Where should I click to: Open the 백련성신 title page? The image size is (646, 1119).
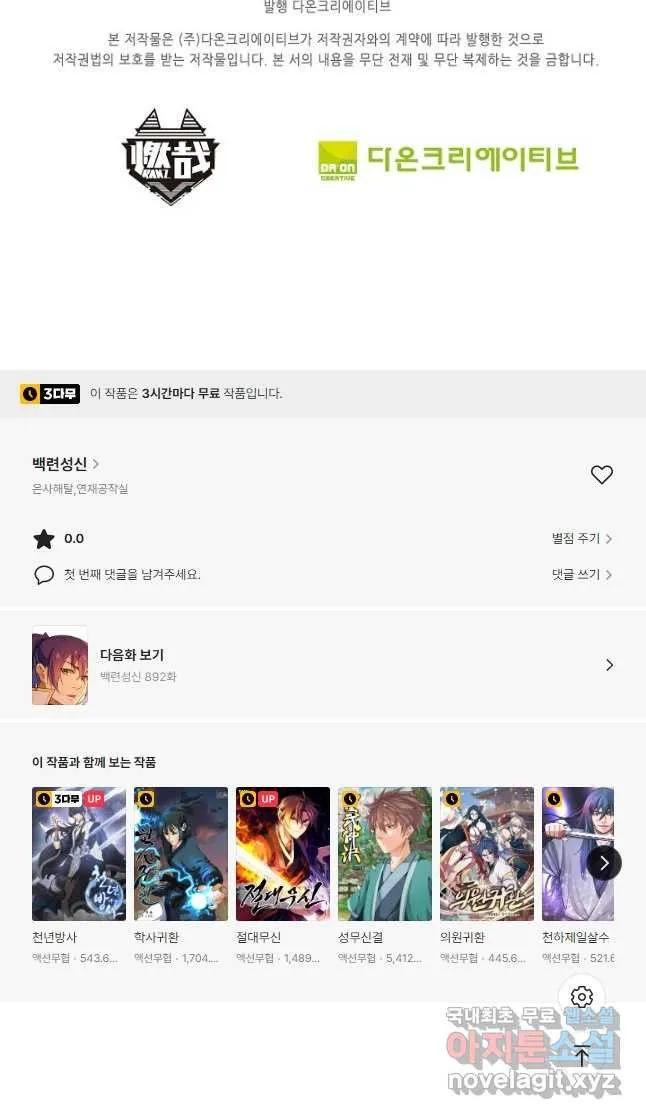point(66,464)
